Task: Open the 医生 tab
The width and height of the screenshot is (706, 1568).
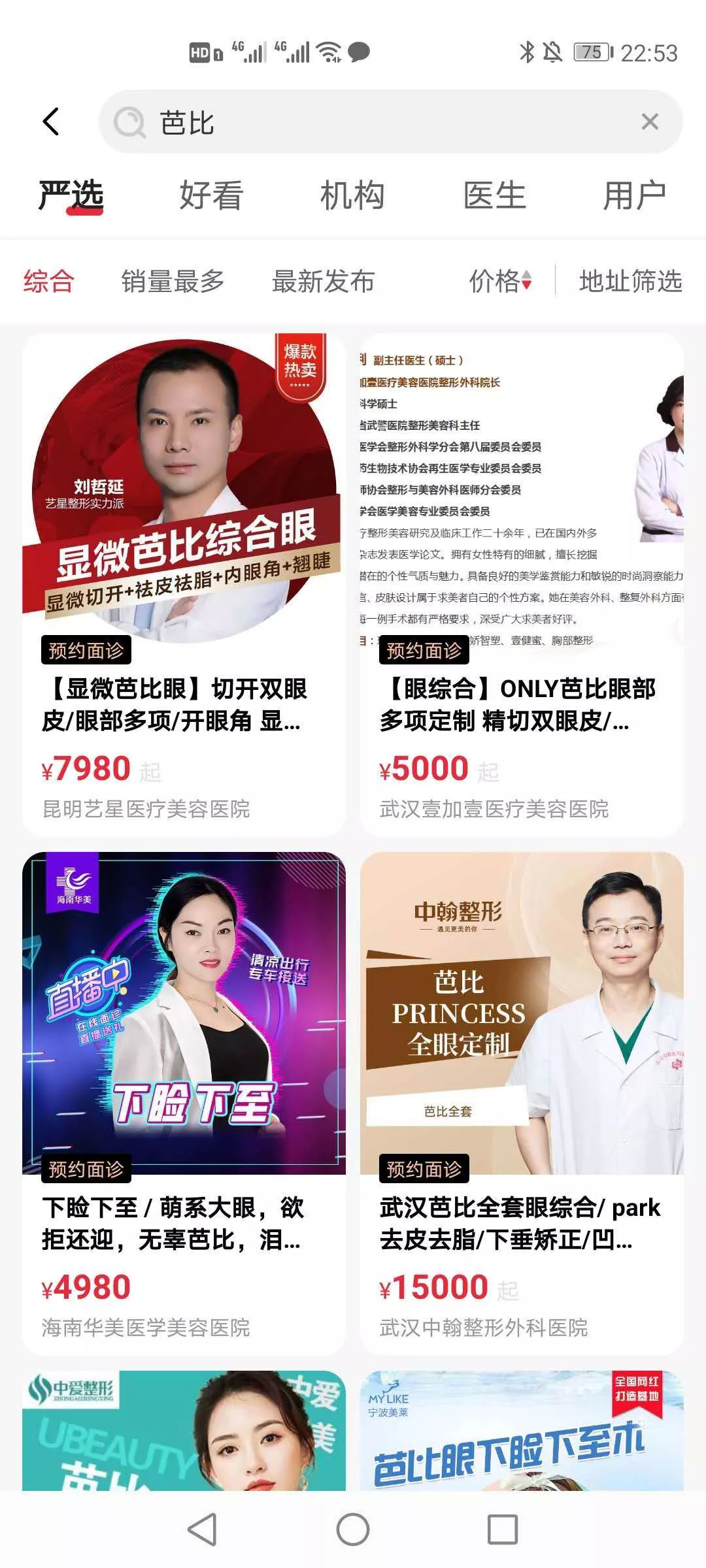Action: pos(494,195)
